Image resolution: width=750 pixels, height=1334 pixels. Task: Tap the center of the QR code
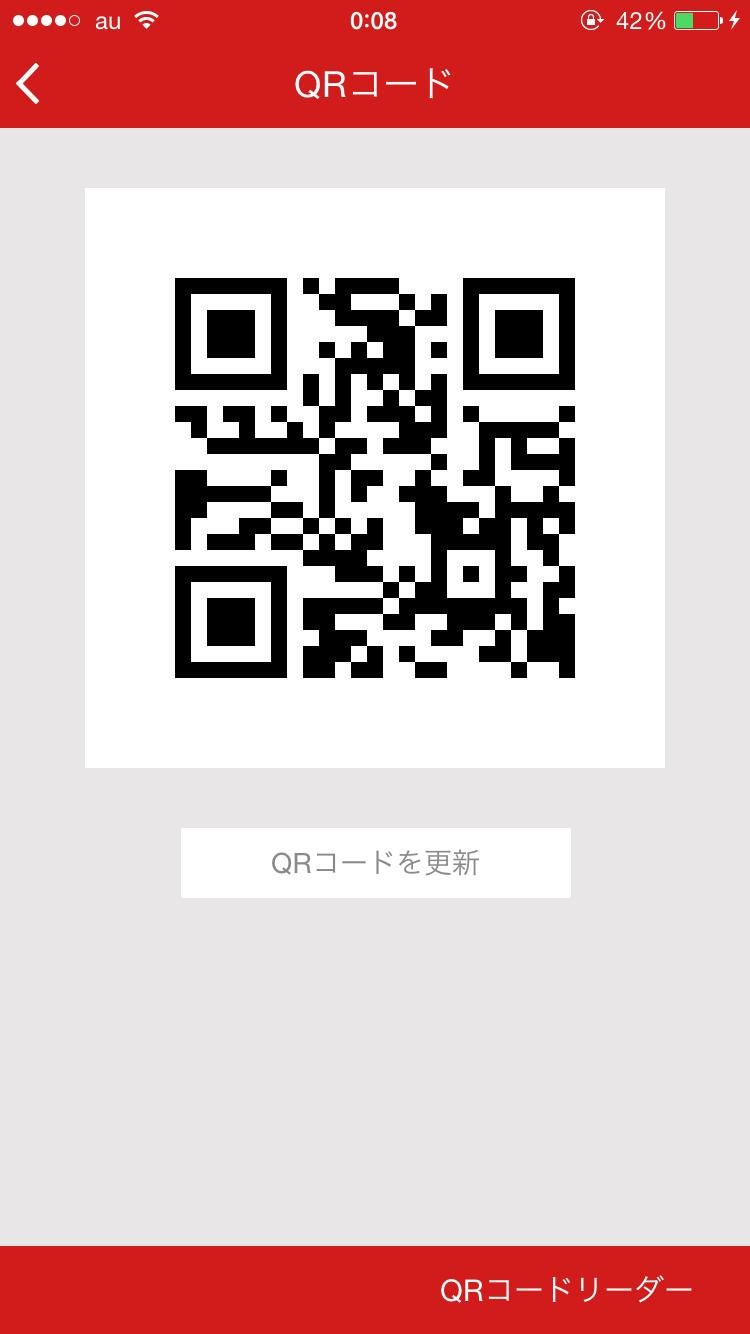tap(375, 477)
